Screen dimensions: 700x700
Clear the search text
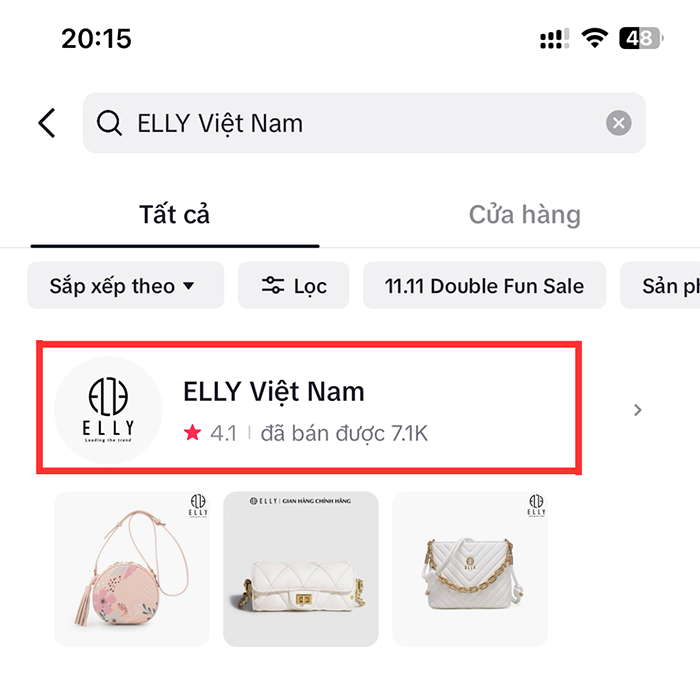619,123
